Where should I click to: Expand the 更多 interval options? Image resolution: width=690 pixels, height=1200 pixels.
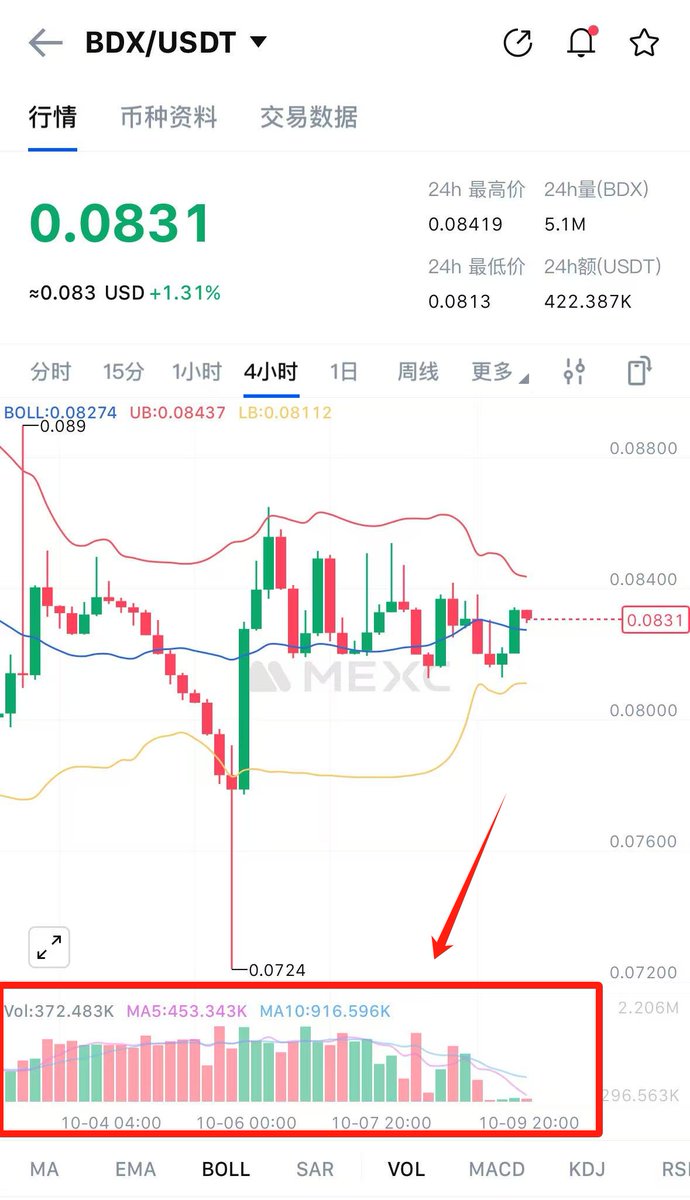tap(499, 372)
